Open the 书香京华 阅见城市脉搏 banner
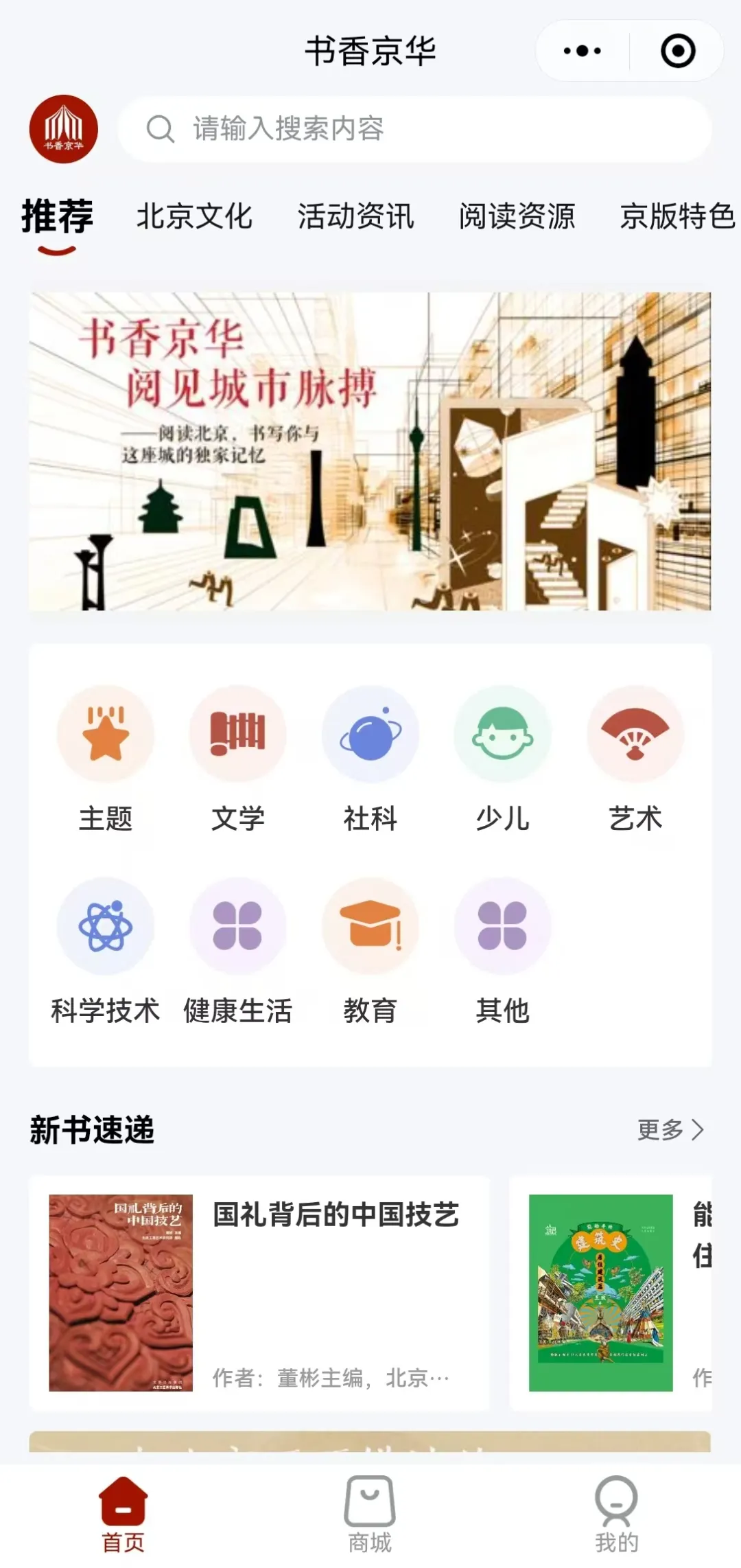Viewport: 741px width, 1568px height. (x=370, y=451)
